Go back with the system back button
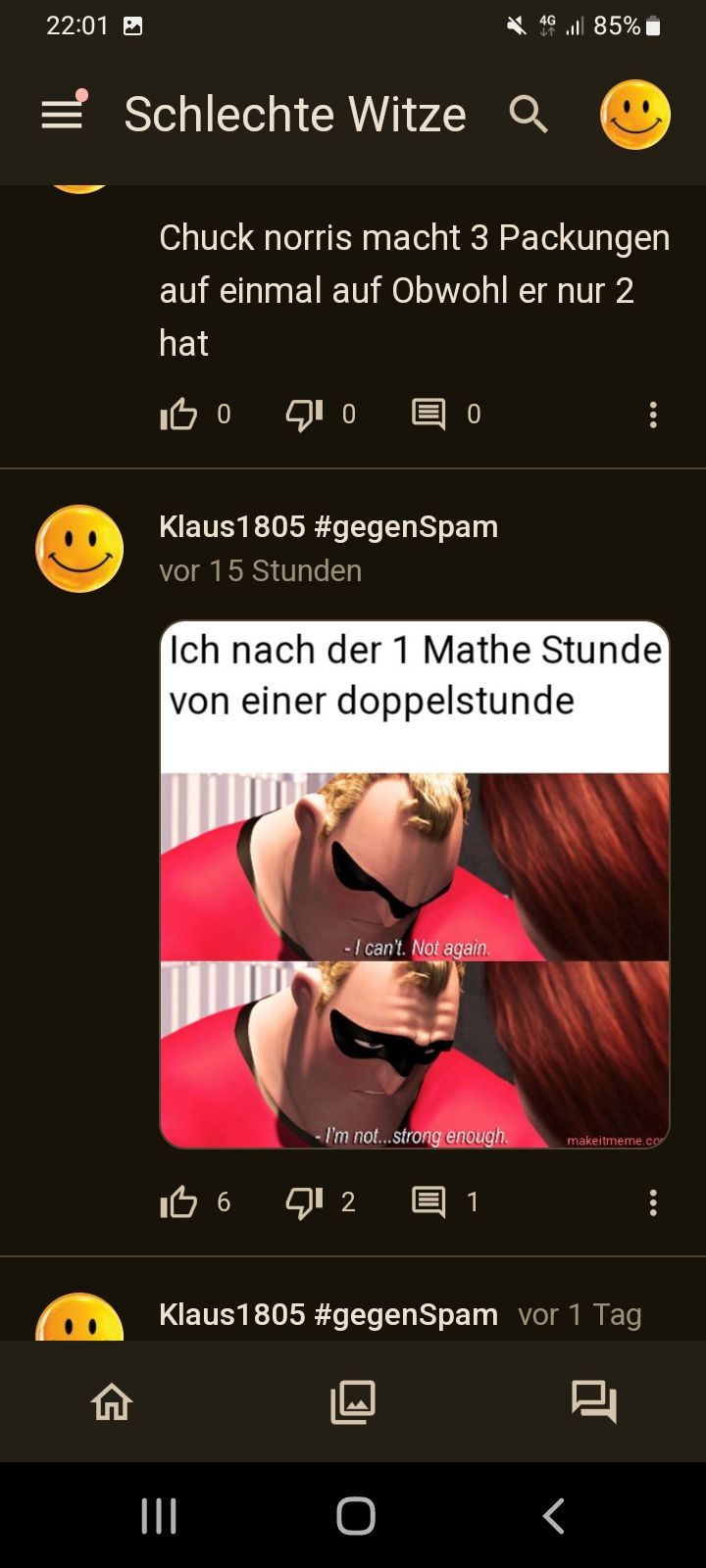706x1568 pixels. click(x=553, y=1515)
